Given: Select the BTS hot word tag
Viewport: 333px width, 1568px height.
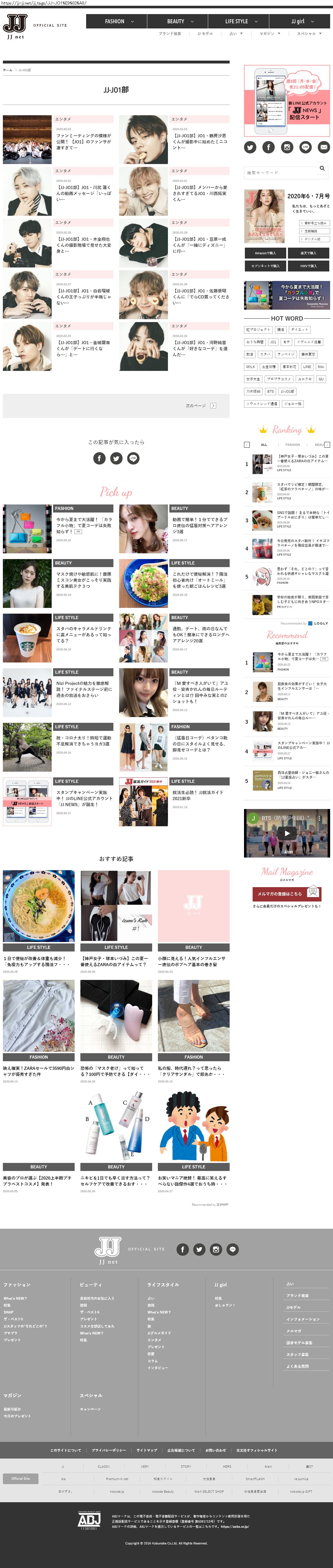Looking at the screenshot, I should coord(270,391).
